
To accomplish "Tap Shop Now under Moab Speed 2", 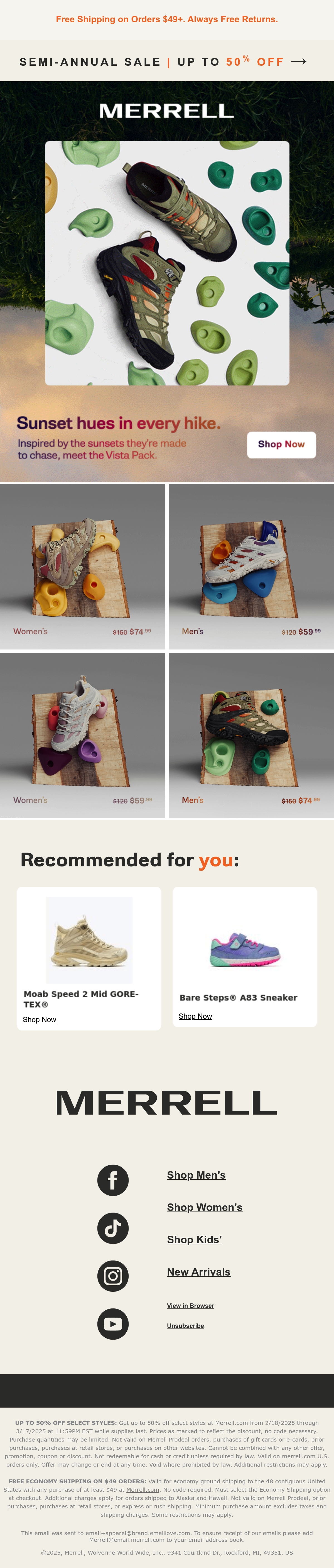I will pyautogui.click(x=40, y=1020).
